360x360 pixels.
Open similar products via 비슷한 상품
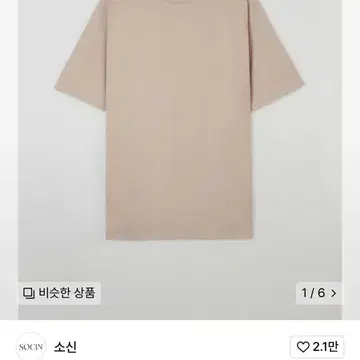pos(59,293)
